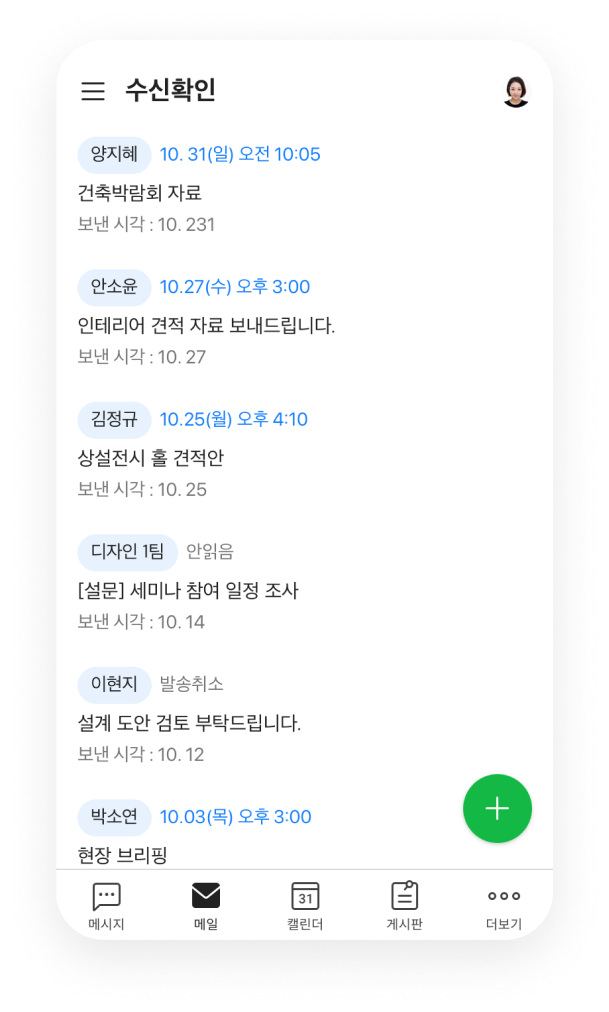Open the hamburger drawer menu

pyautogui.click(x=93, y=91)
